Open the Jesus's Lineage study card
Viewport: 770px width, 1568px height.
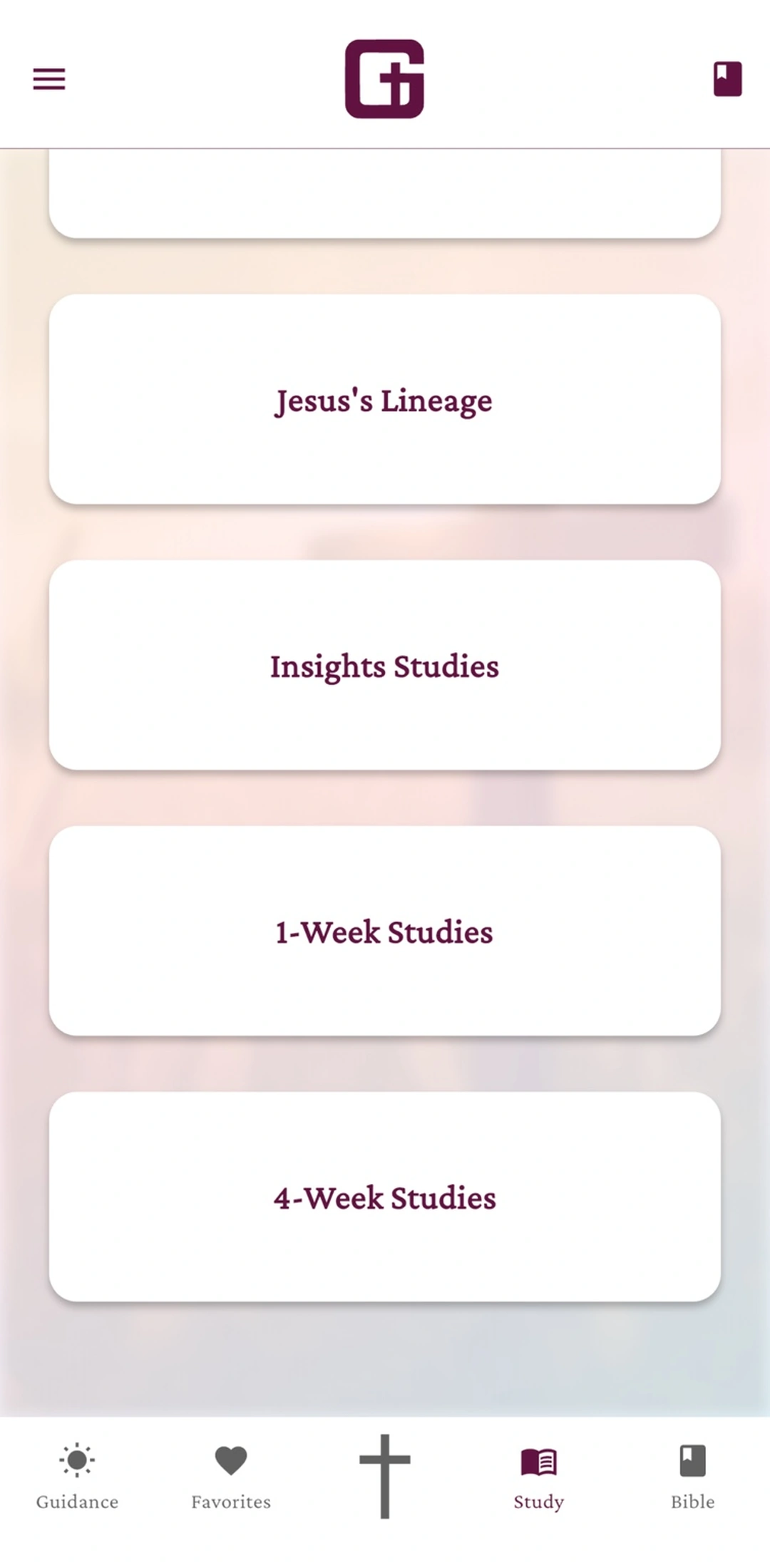point(385,401)
